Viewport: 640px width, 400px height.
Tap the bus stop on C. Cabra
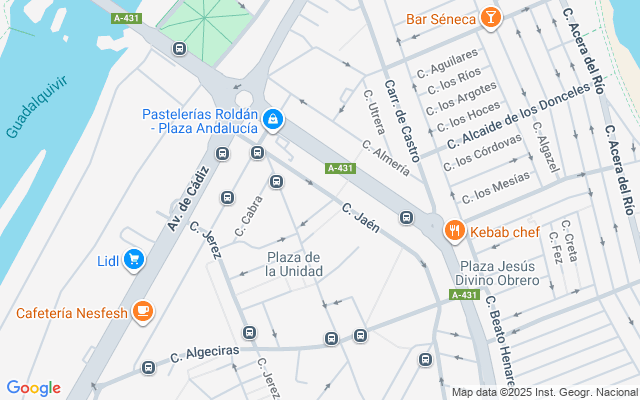click(x=276, y=182)
